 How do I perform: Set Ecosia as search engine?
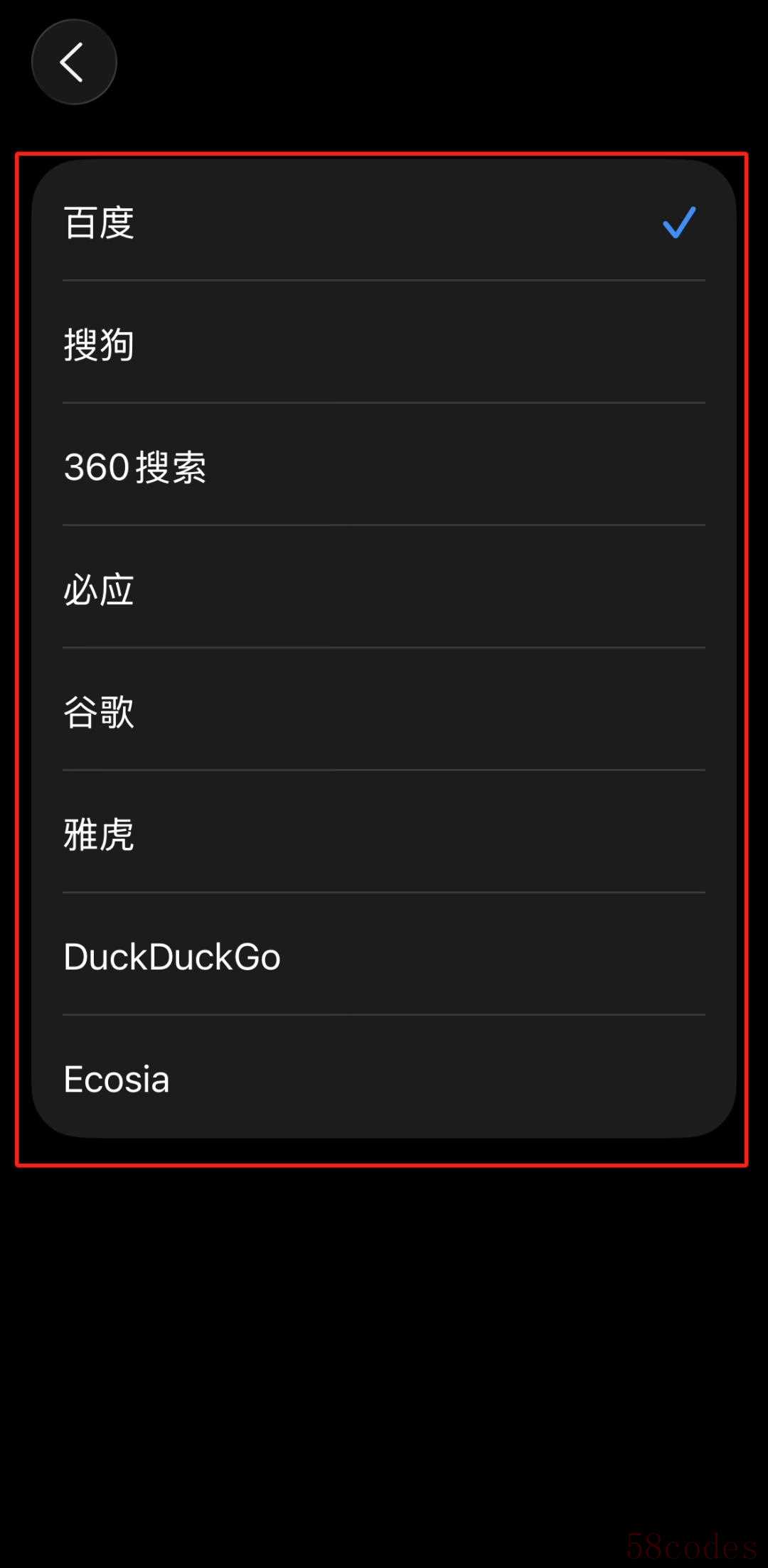click(x=384, y=1078)
